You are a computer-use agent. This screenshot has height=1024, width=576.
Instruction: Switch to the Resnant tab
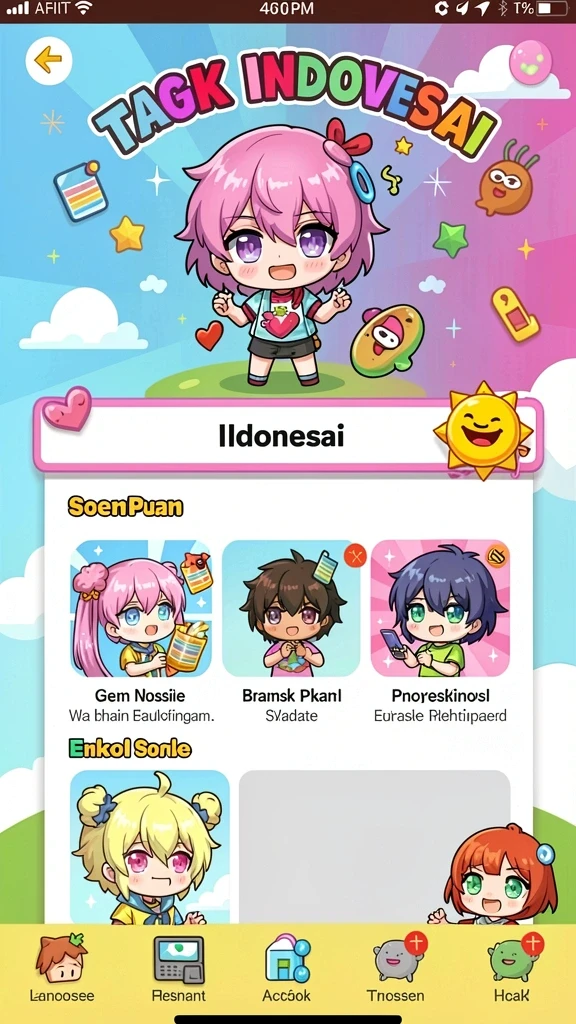coord(178,969)
